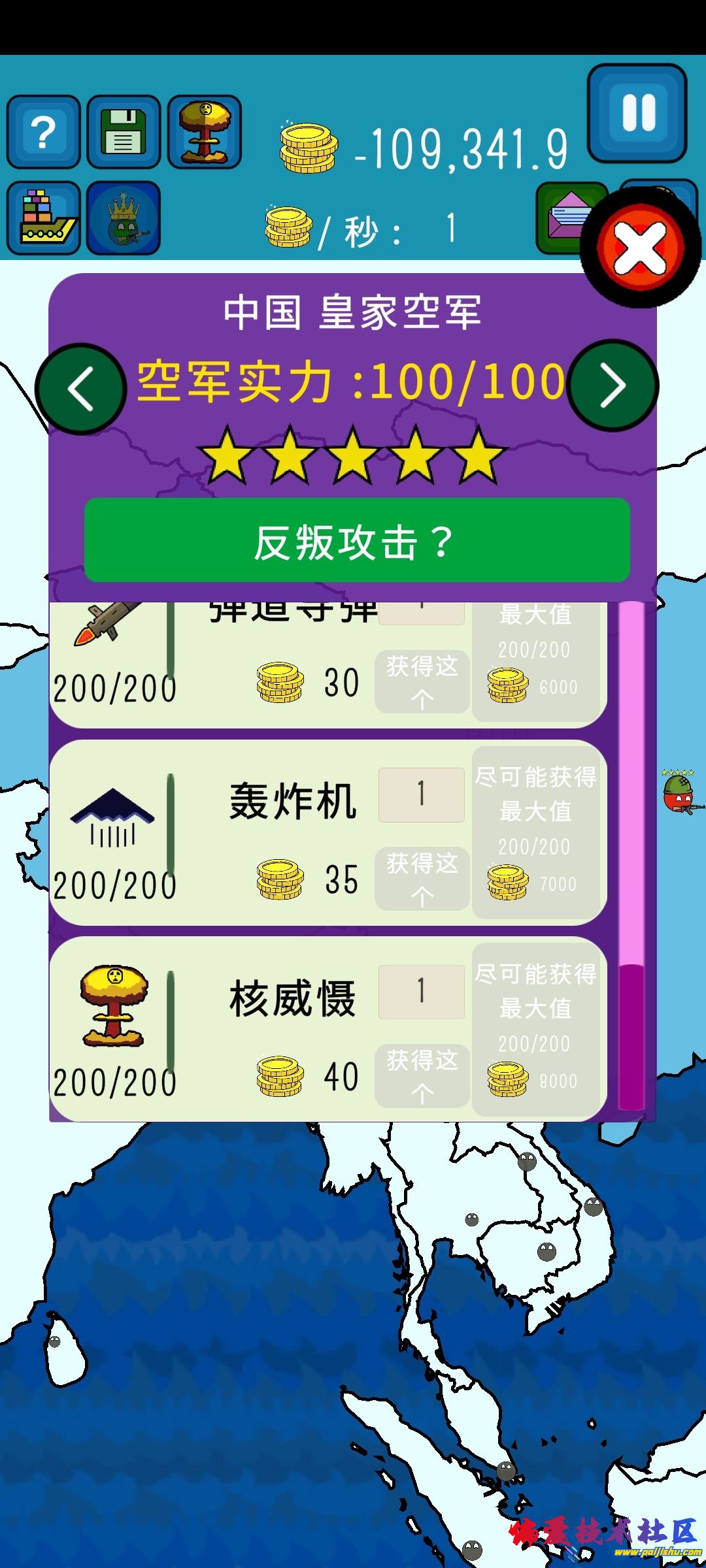The height and width of the screenshot is (1568, 706).
Task: Pause the game with the pause icon
Action: coord(637,114)
